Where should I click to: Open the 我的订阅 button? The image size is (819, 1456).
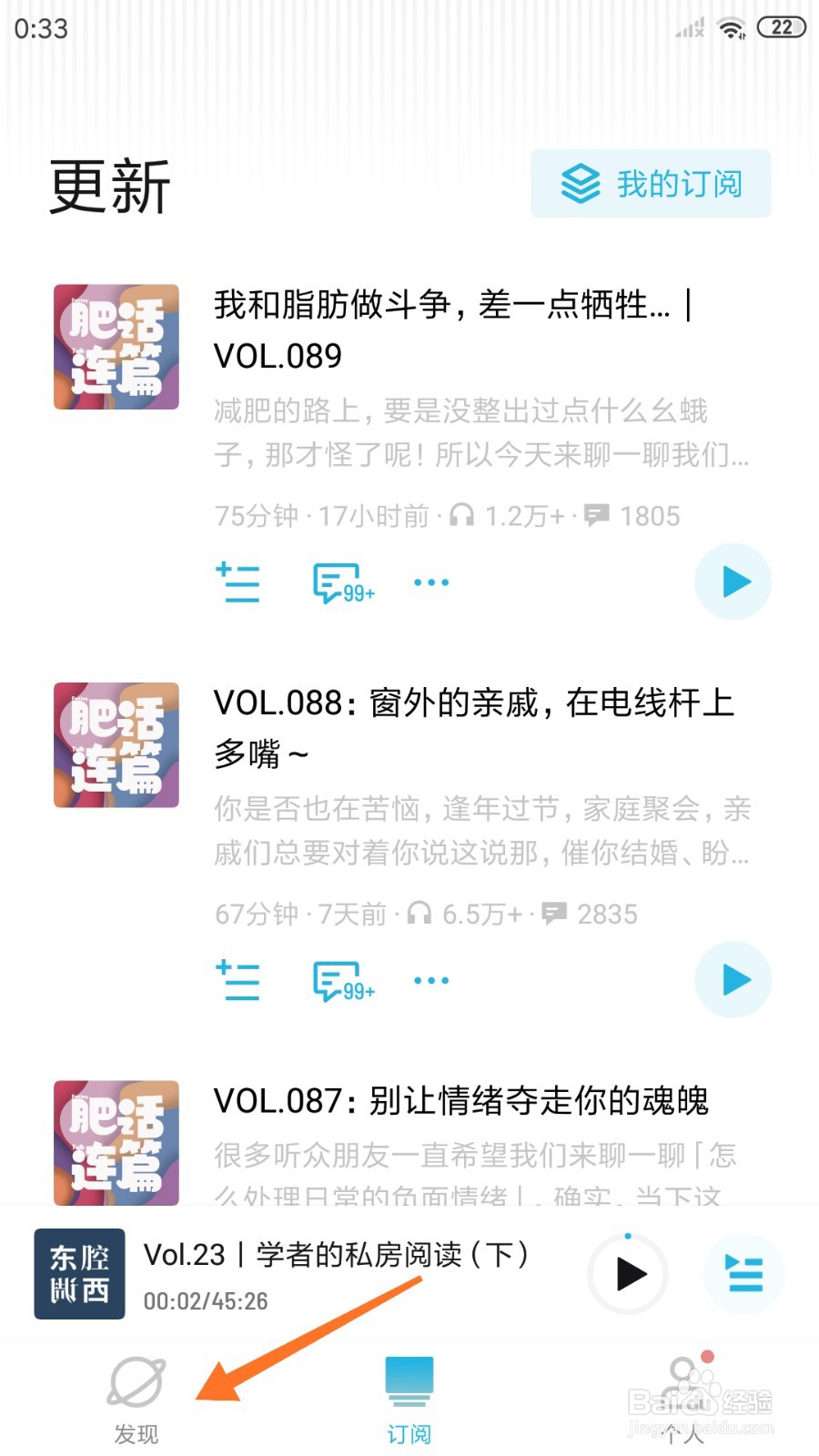[x=651, y=183]
